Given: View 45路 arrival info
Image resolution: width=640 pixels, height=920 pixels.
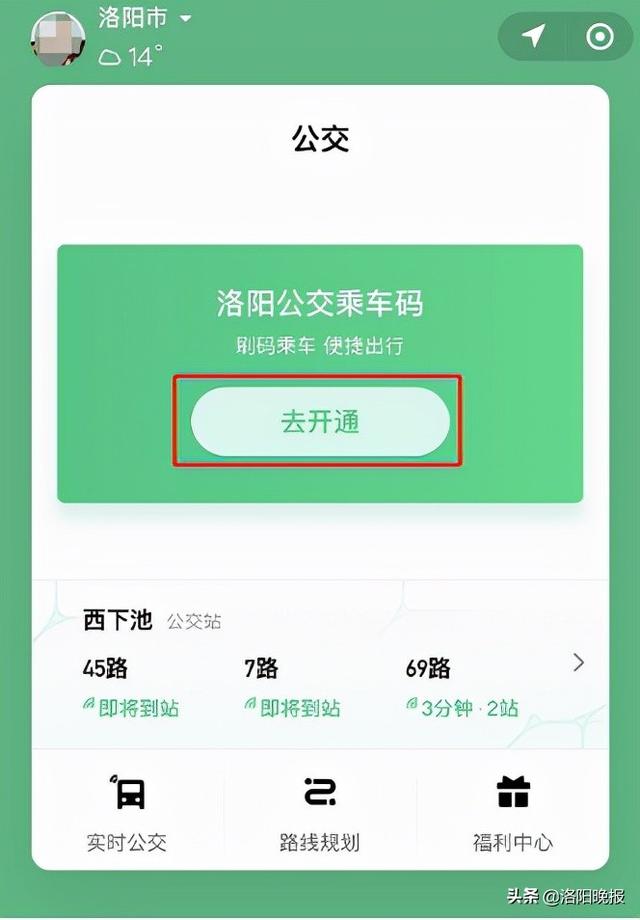Looking at the screenshot, I should pyautogui.click(x=132, y=687).
